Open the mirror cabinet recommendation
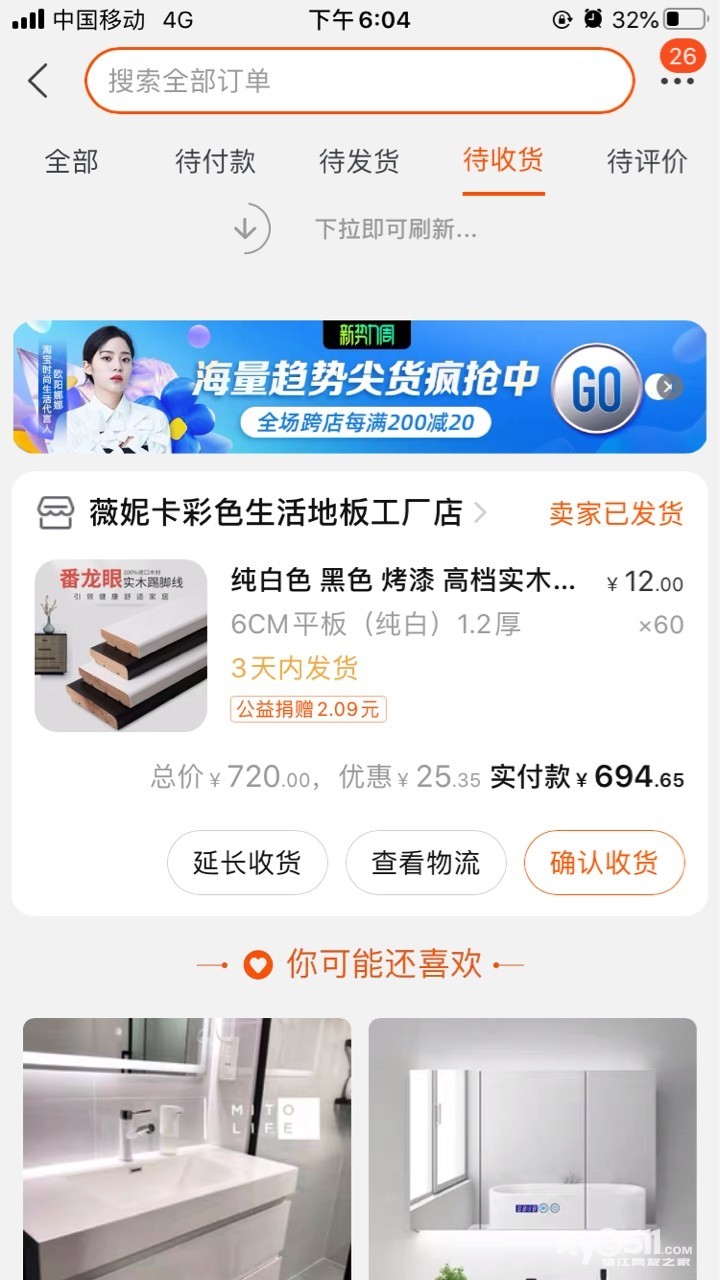 [x=532, y=1148]
